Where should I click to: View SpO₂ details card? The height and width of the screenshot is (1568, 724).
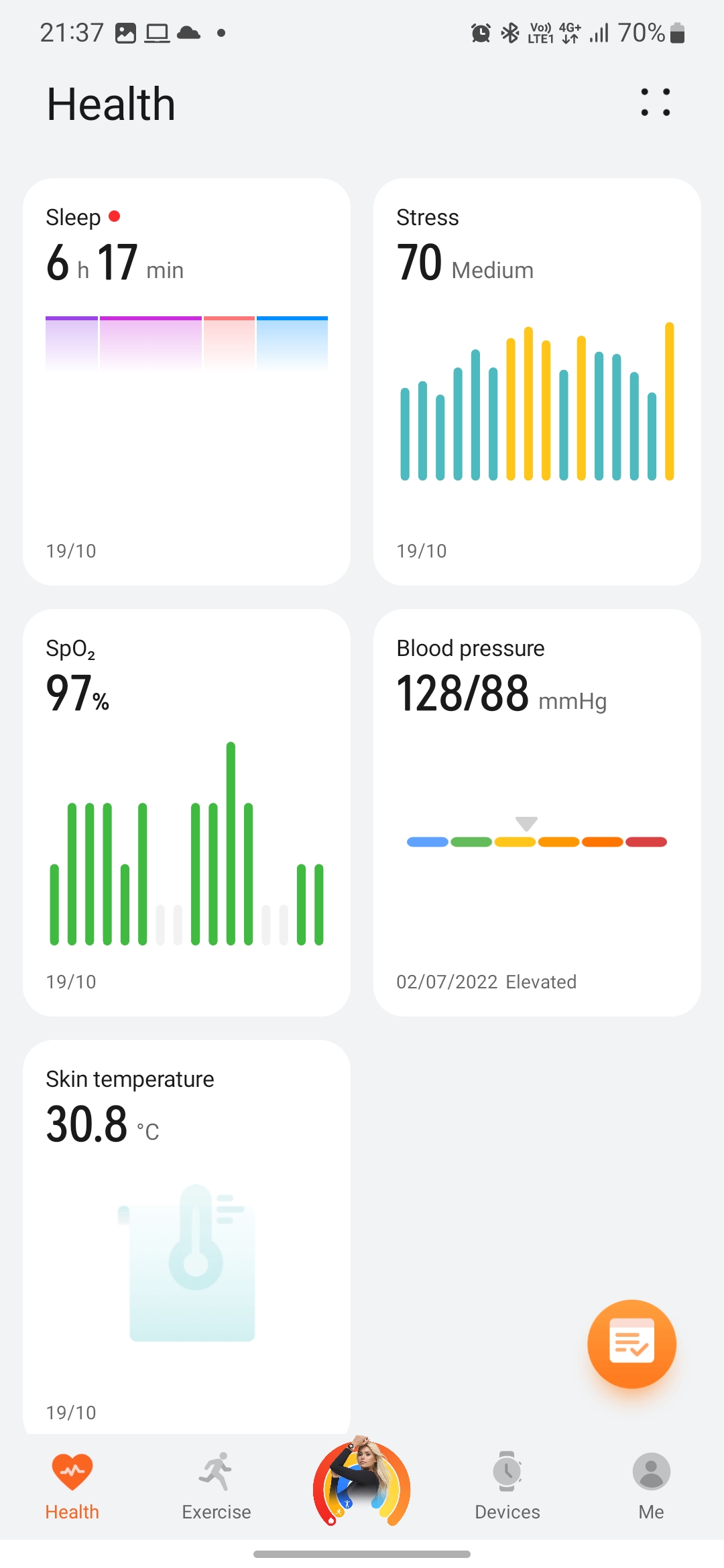(186, 812)
